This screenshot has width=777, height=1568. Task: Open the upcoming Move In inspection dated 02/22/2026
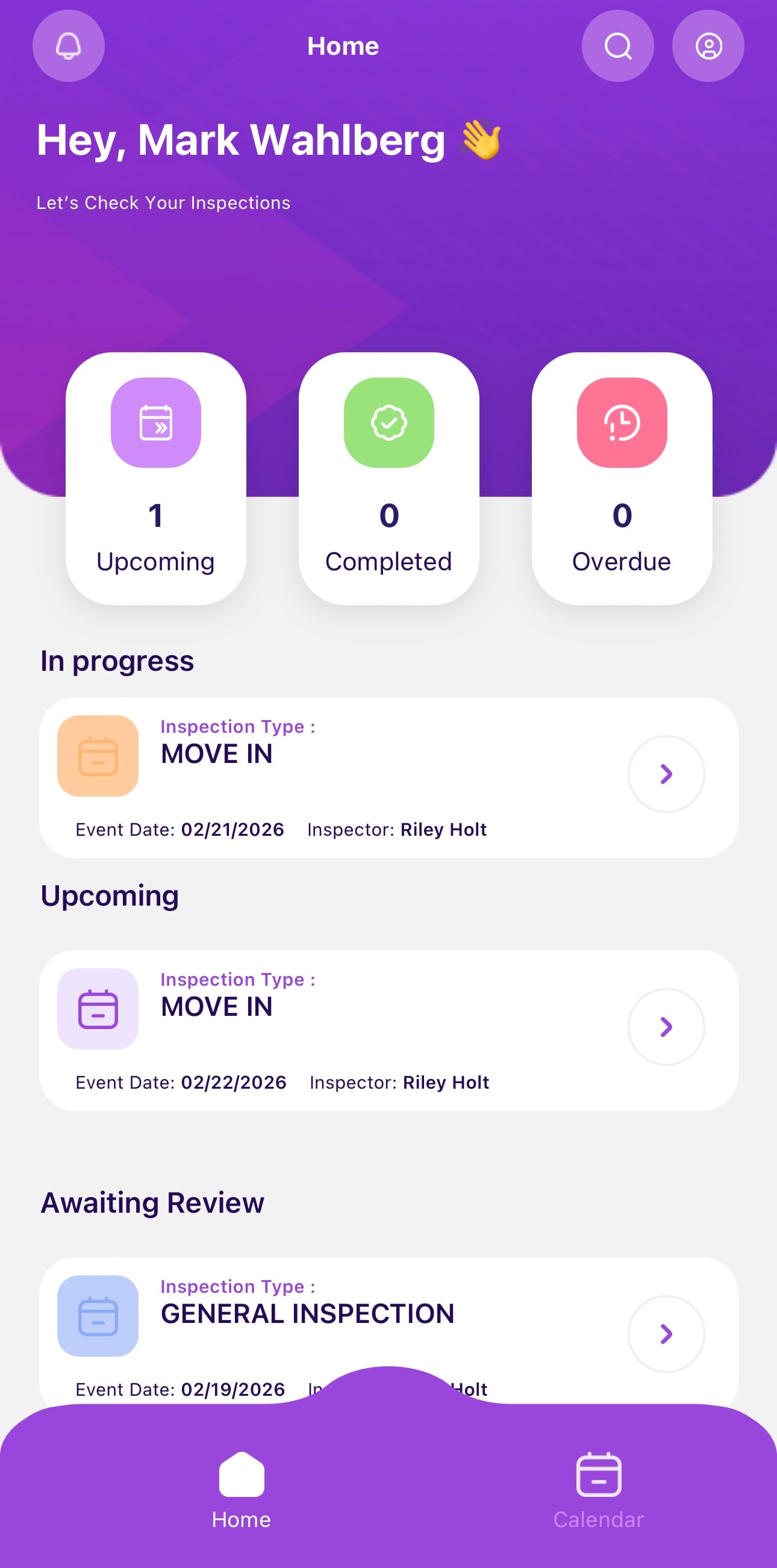coord(666,1027)
